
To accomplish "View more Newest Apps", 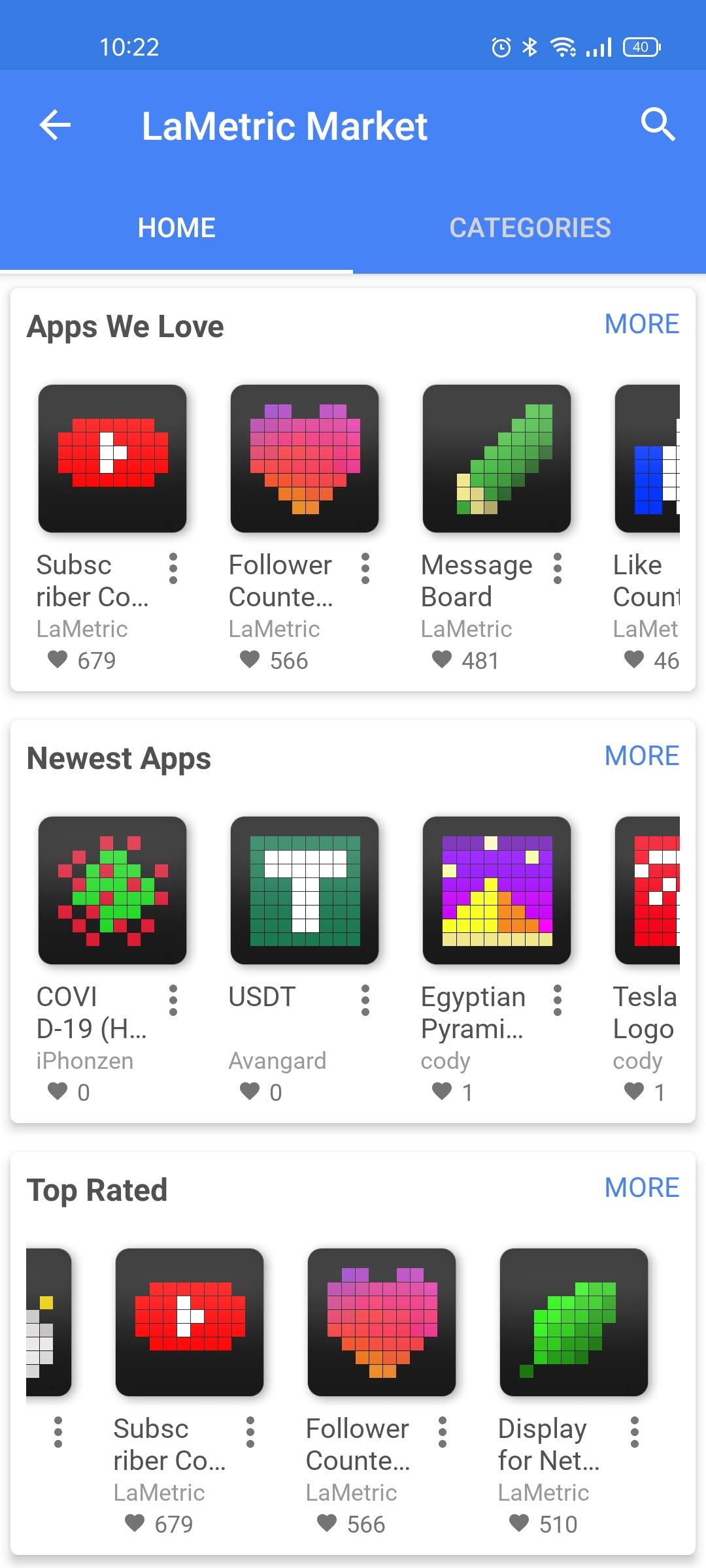I will pos(641,756).
